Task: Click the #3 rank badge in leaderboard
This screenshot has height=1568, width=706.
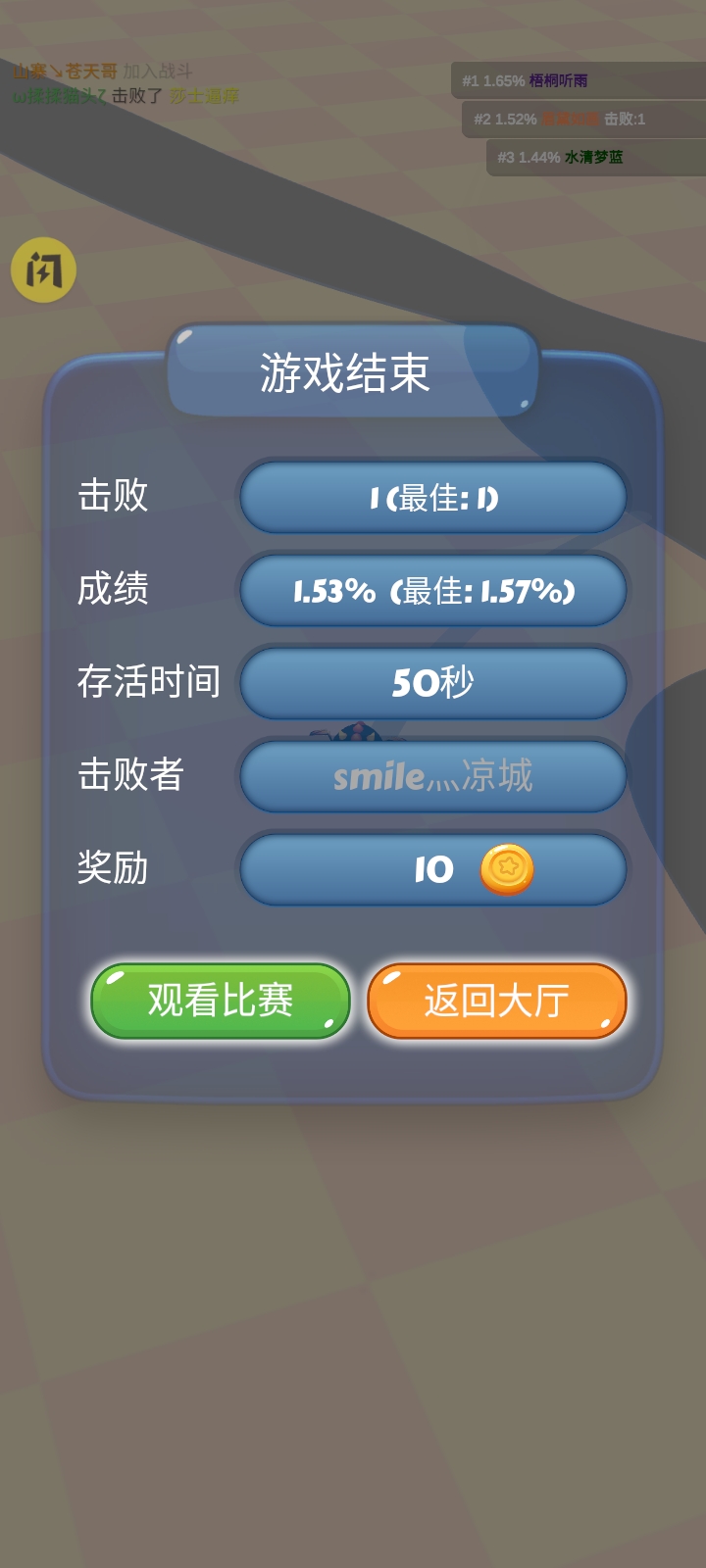Action: coord(507,155)
